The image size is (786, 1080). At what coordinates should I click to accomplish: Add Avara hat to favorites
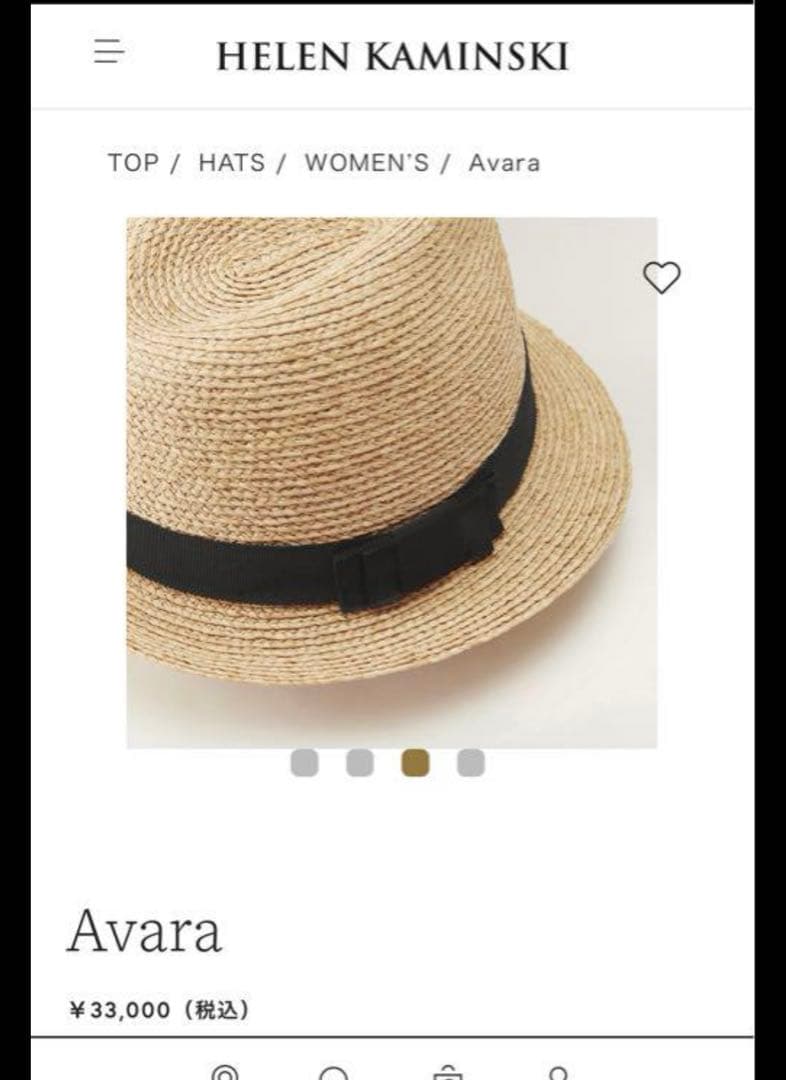pos(661,277)
